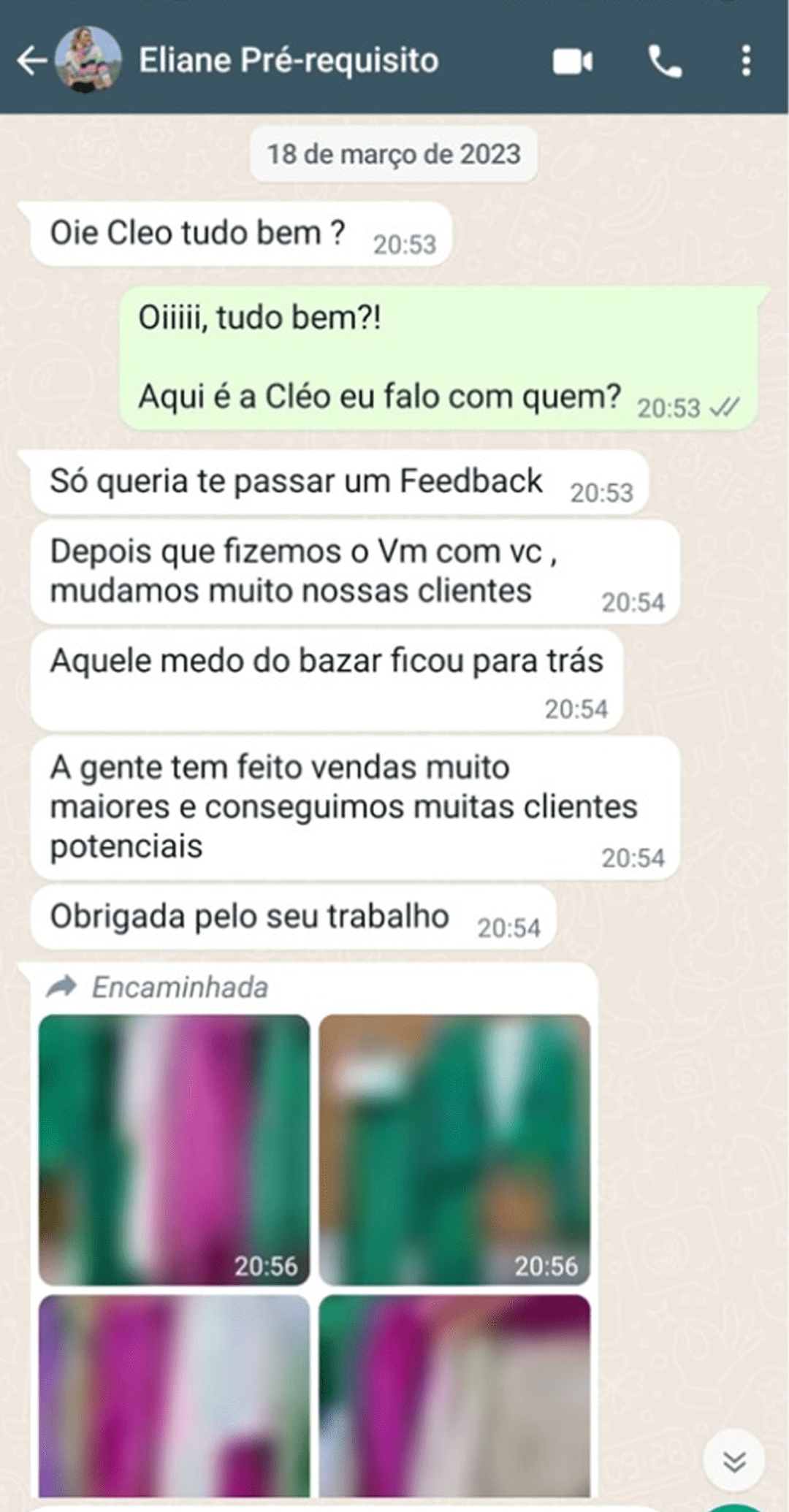Open the three-dot overflow menu

(746, 61)
